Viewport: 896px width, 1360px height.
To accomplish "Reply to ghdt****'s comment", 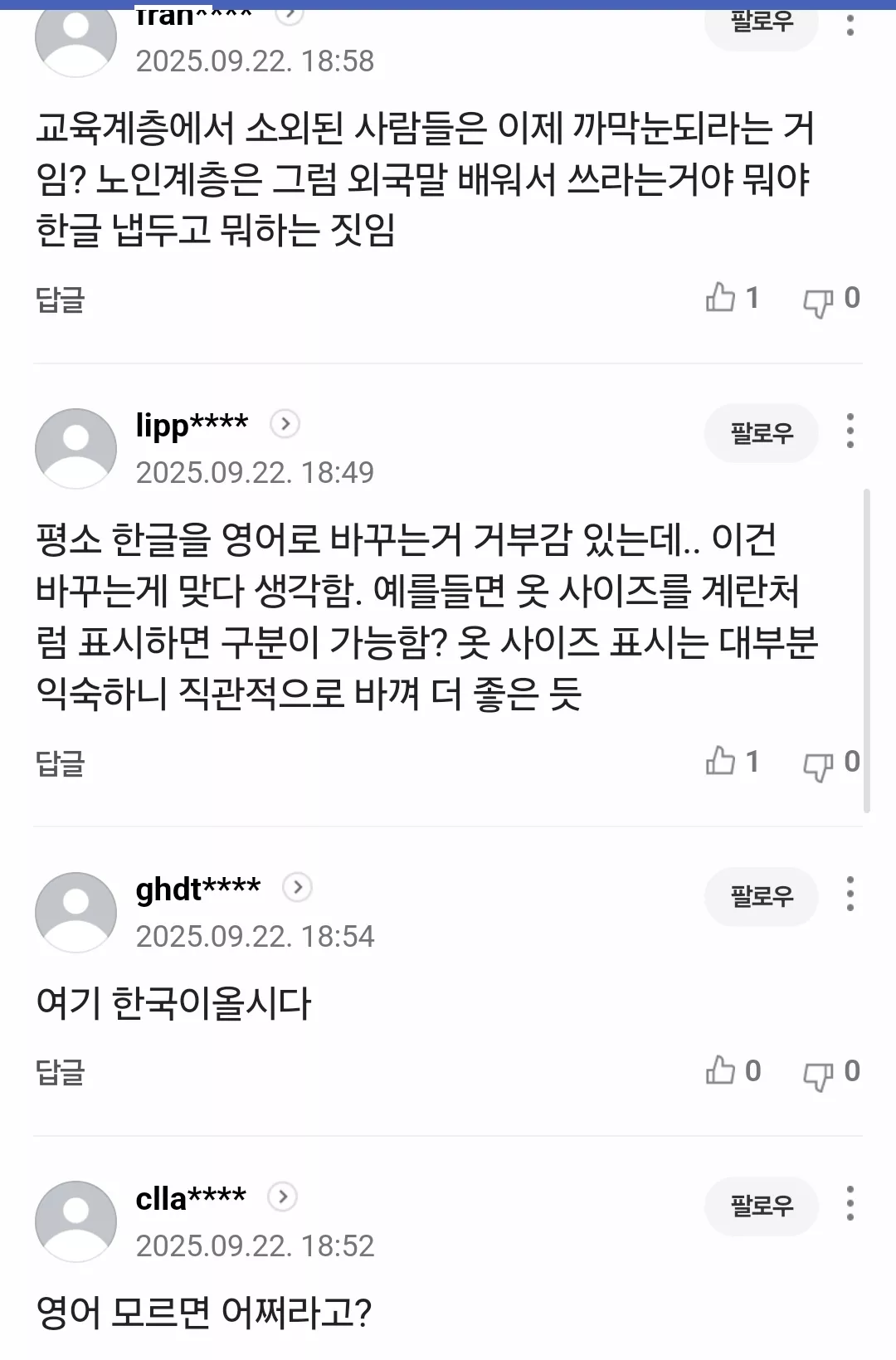I will click(60, 1072).
